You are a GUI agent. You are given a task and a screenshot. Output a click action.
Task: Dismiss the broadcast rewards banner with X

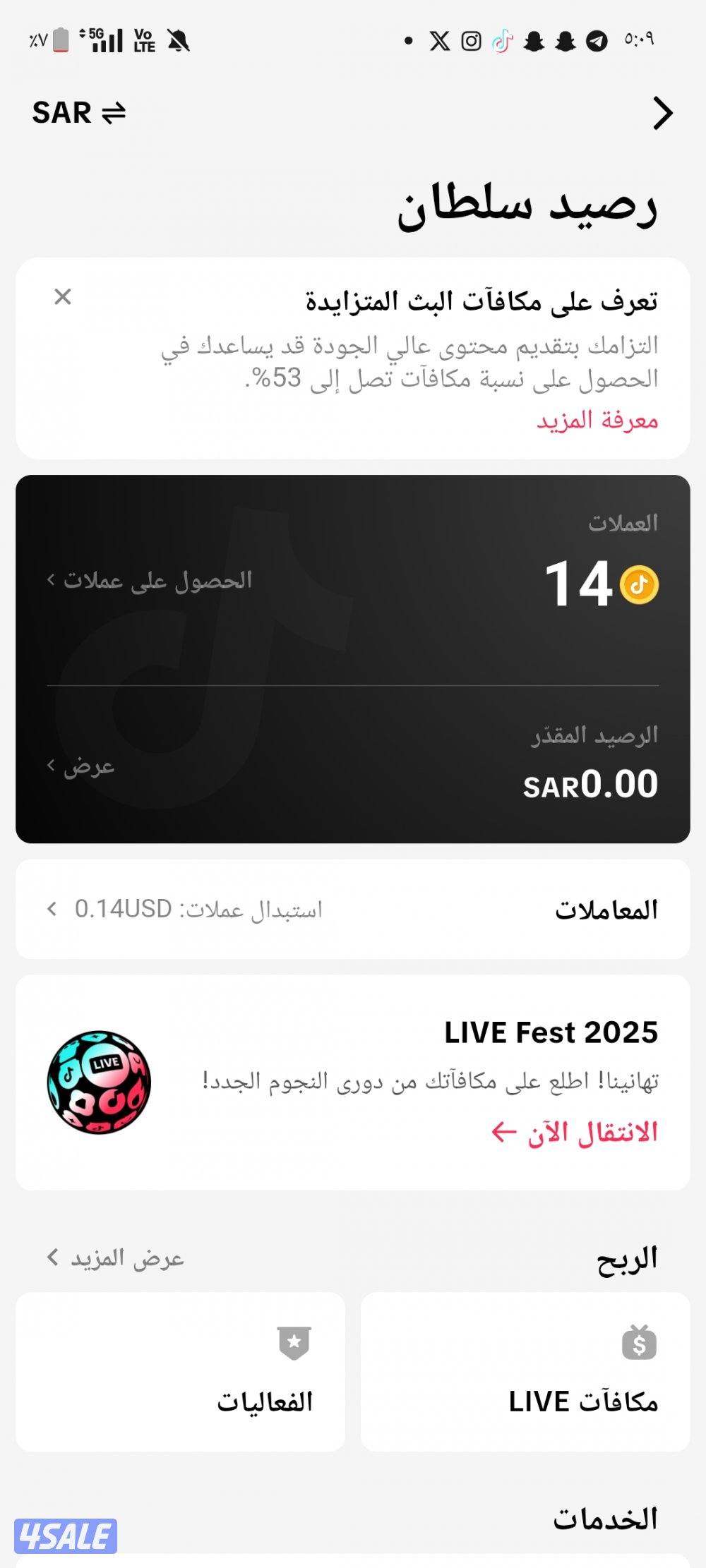pyautogui.click(x=62, y=297)
